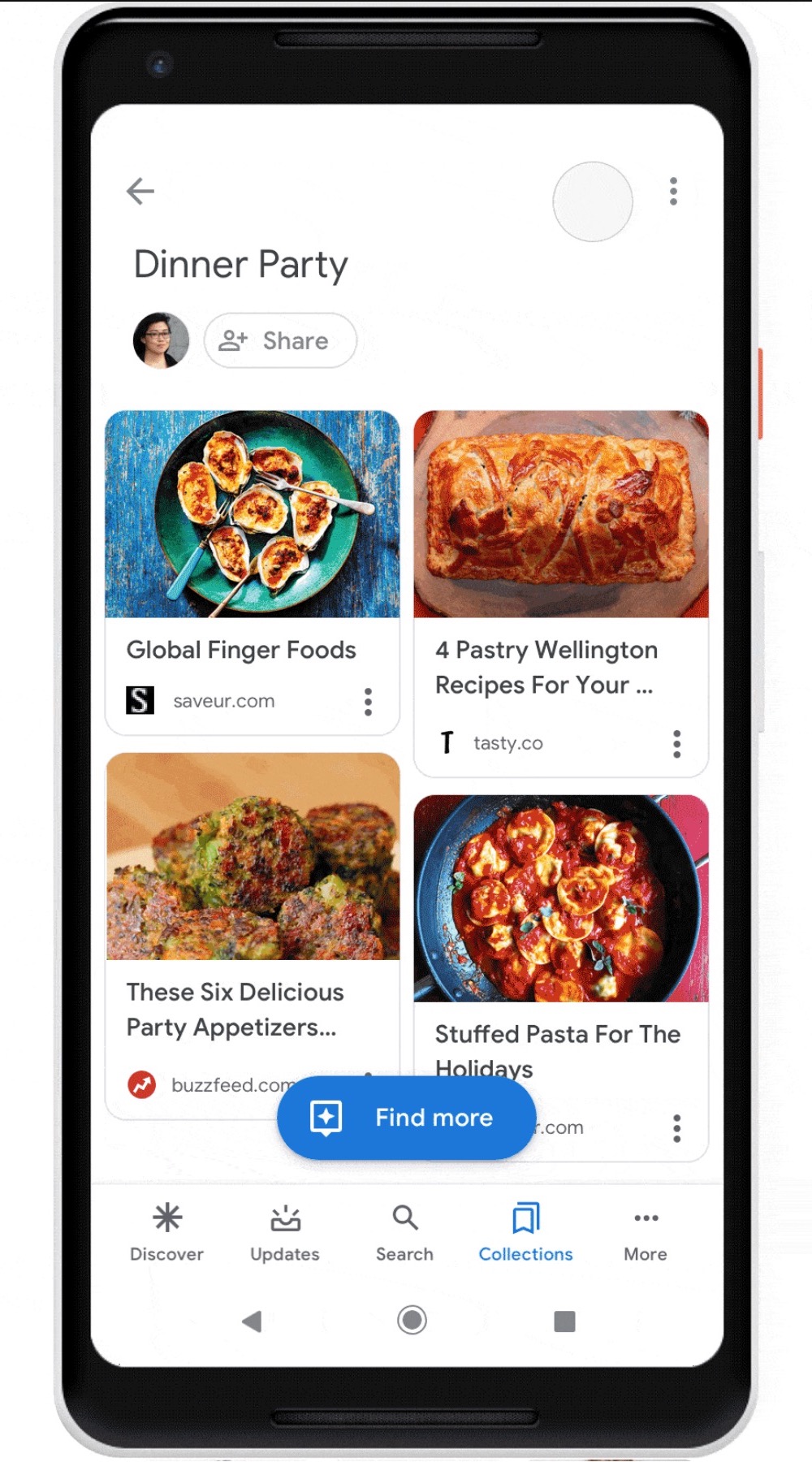Open the collection's profile avatar

(159, 340)
